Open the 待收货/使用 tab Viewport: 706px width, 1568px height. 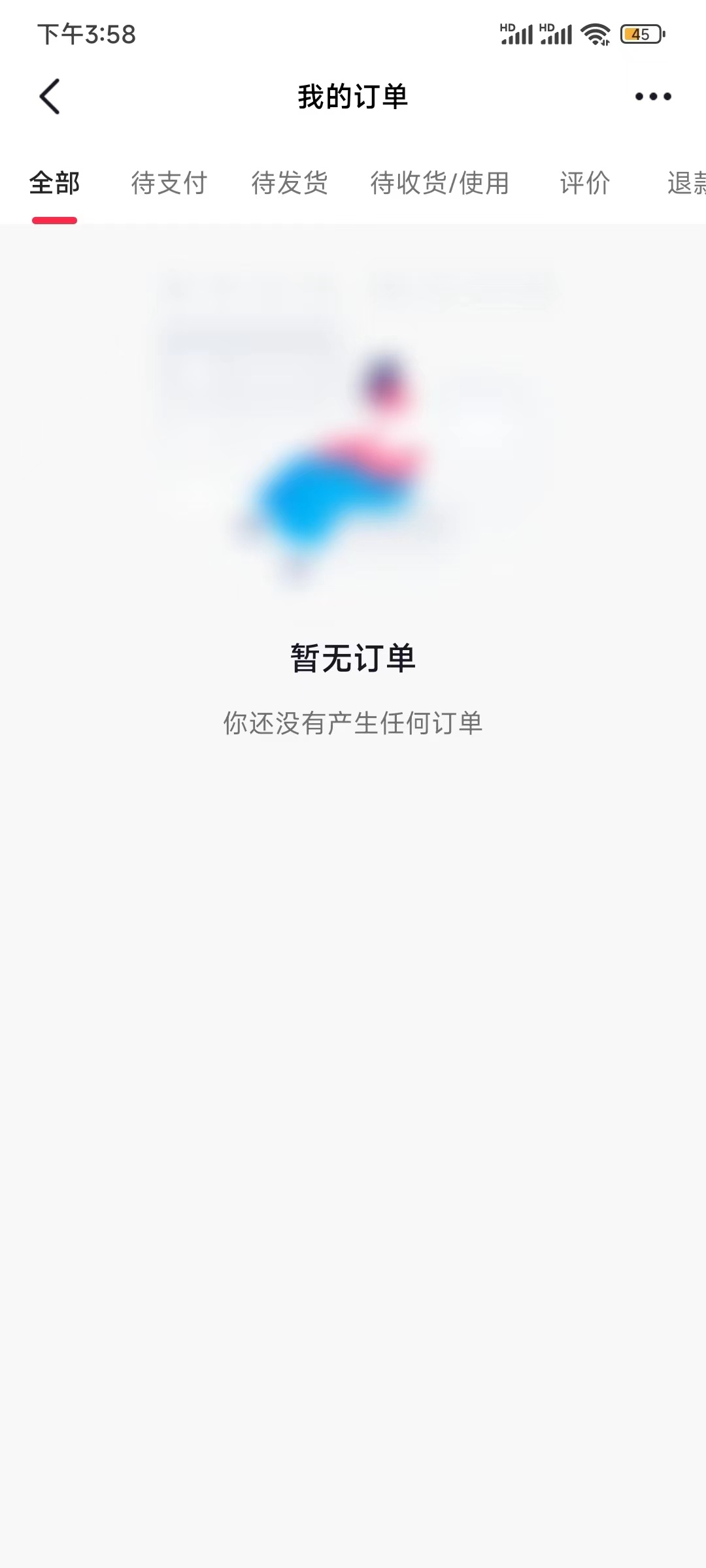pyautogui.click(x=439, y=184)
